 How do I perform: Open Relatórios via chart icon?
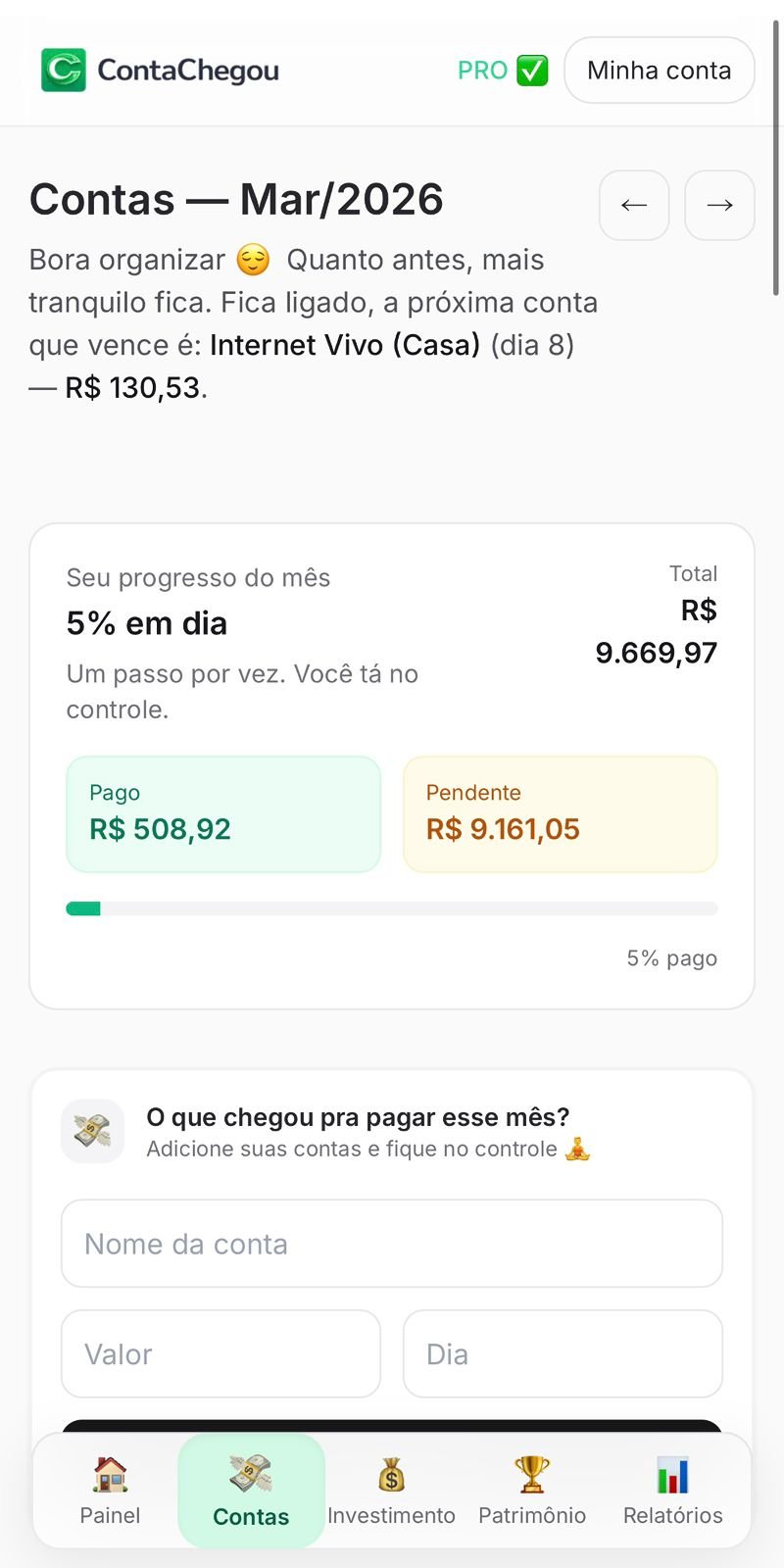(672, 1473)
